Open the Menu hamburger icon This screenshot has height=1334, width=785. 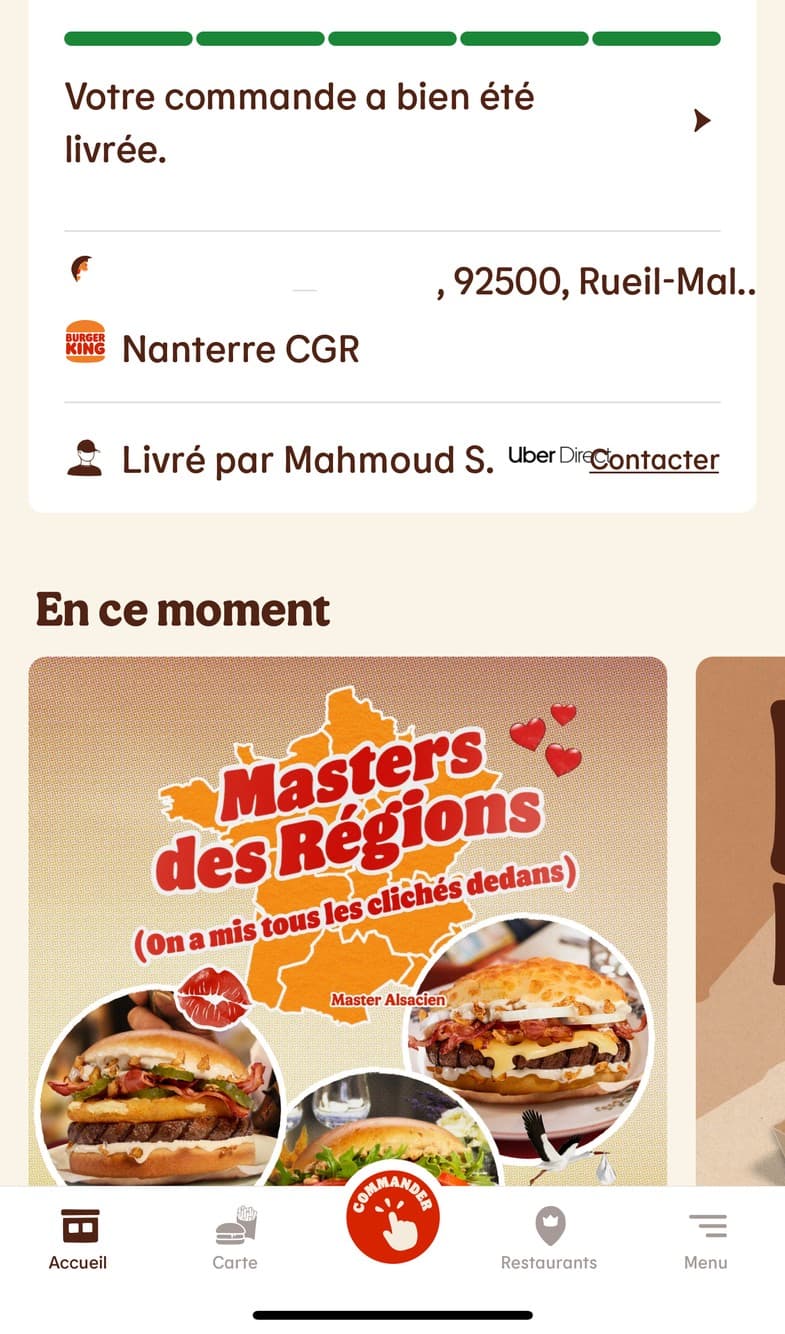[707, 1222]
